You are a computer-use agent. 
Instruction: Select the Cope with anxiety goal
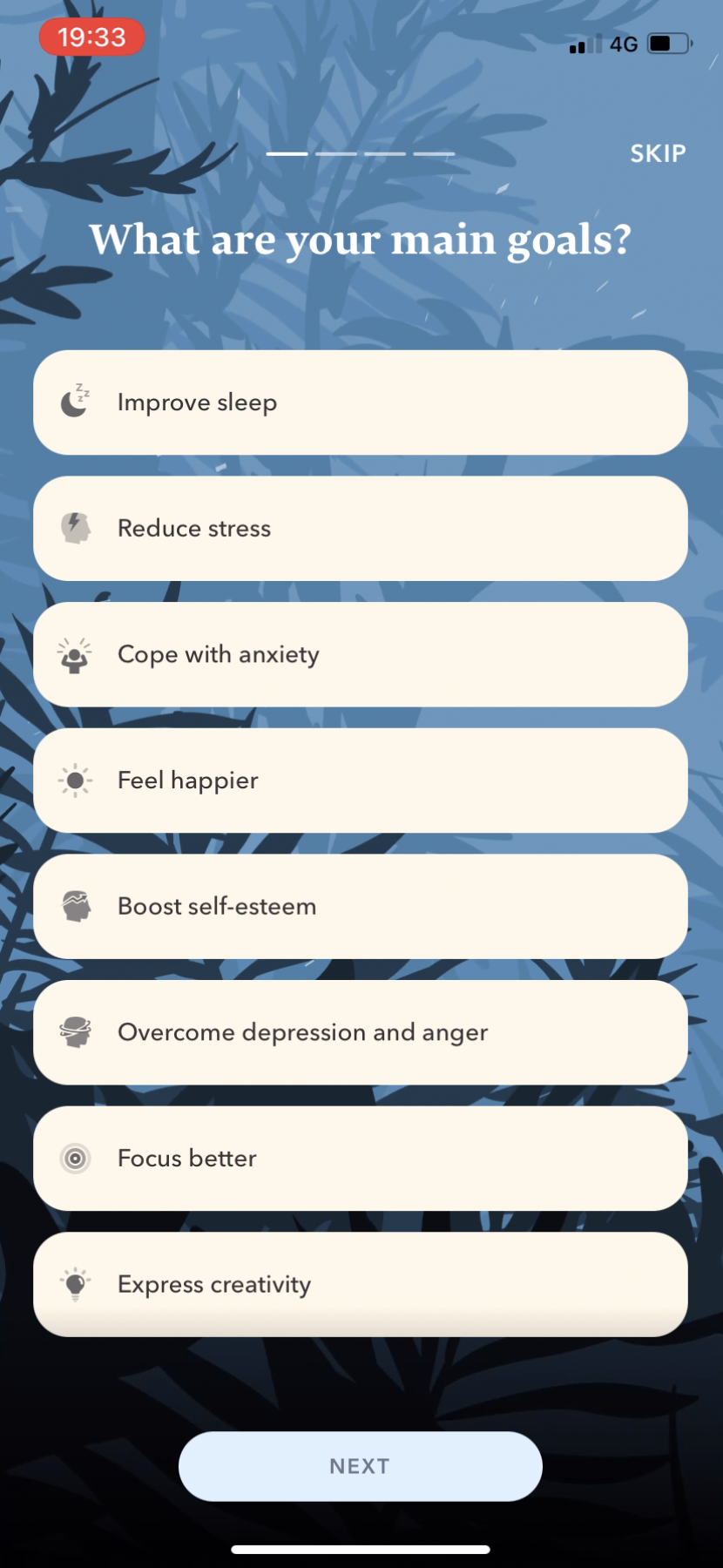(360, 654)
